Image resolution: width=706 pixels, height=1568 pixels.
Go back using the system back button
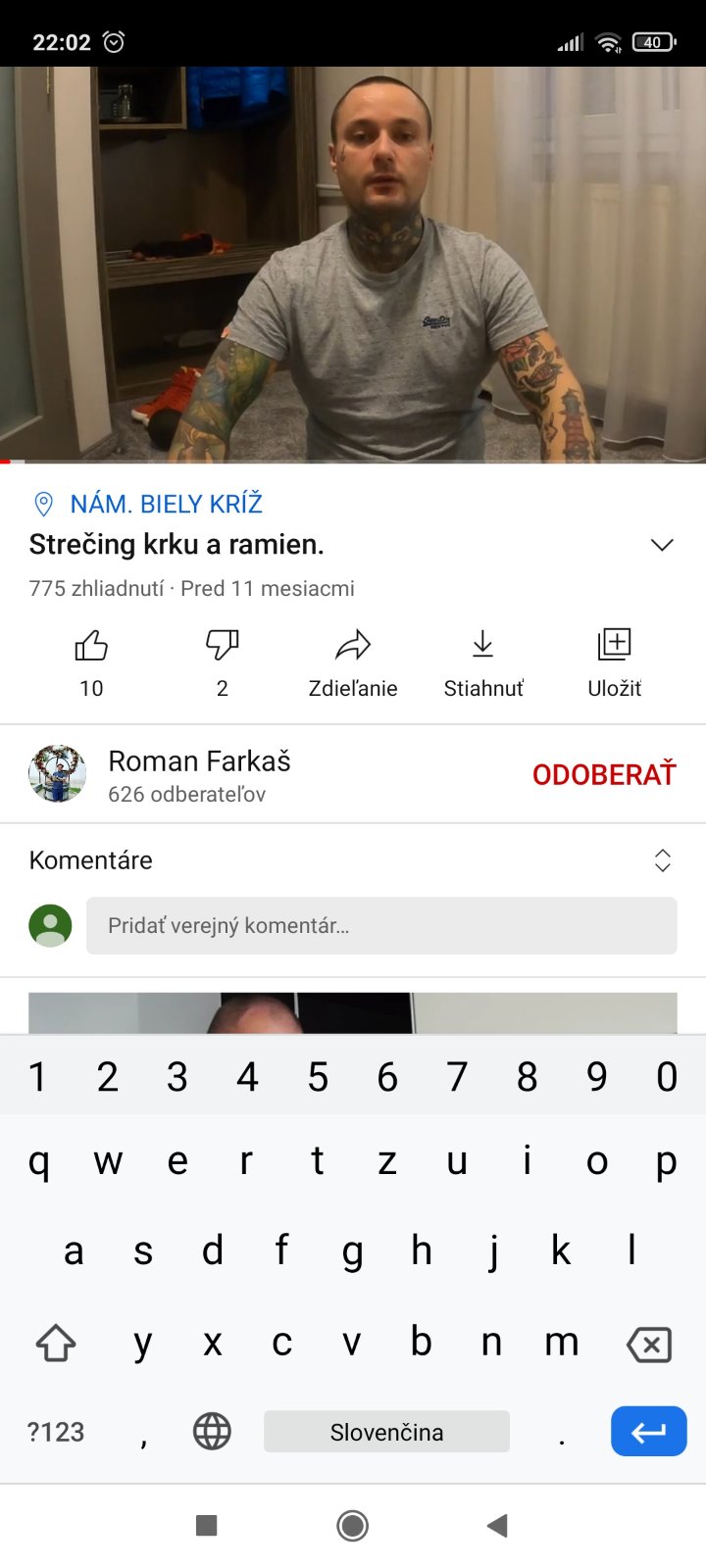(497, 1525)
